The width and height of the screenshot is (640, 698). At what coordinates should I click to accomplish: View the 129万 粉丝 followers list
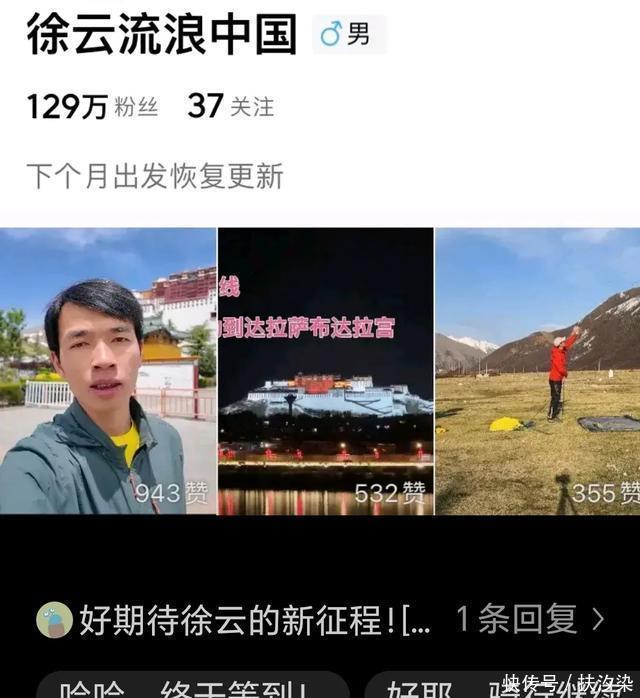coord(93,107)
